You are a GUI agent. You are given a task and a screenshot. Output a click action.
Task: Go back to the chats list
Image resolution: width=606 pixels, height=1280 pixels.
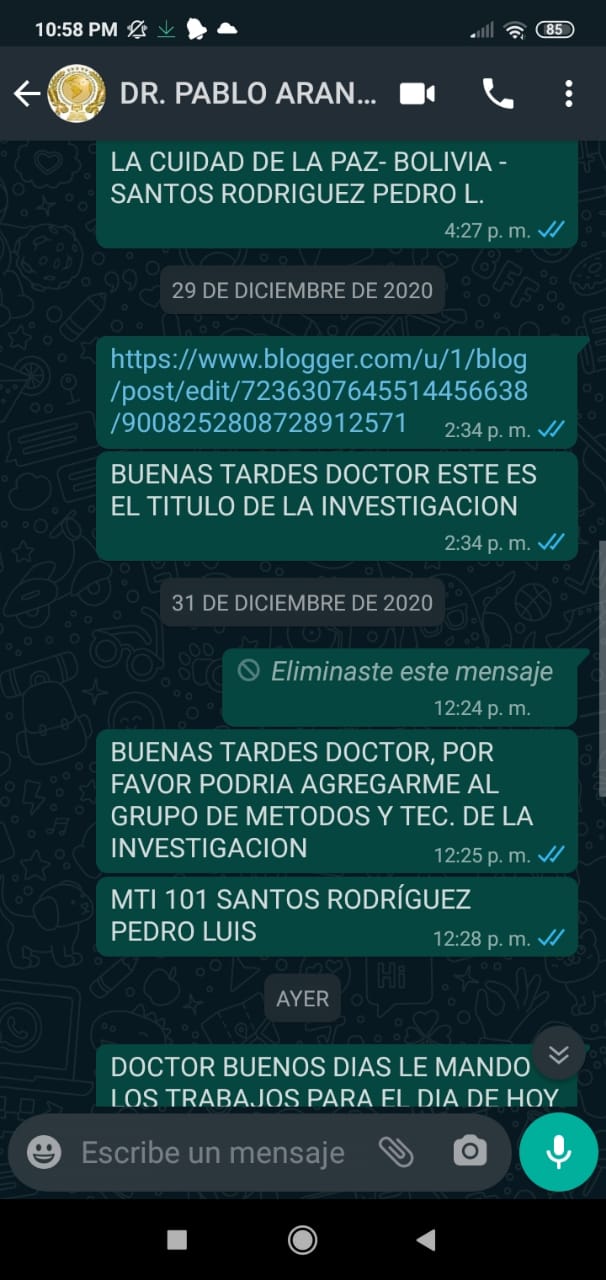(x=26, y=94)
